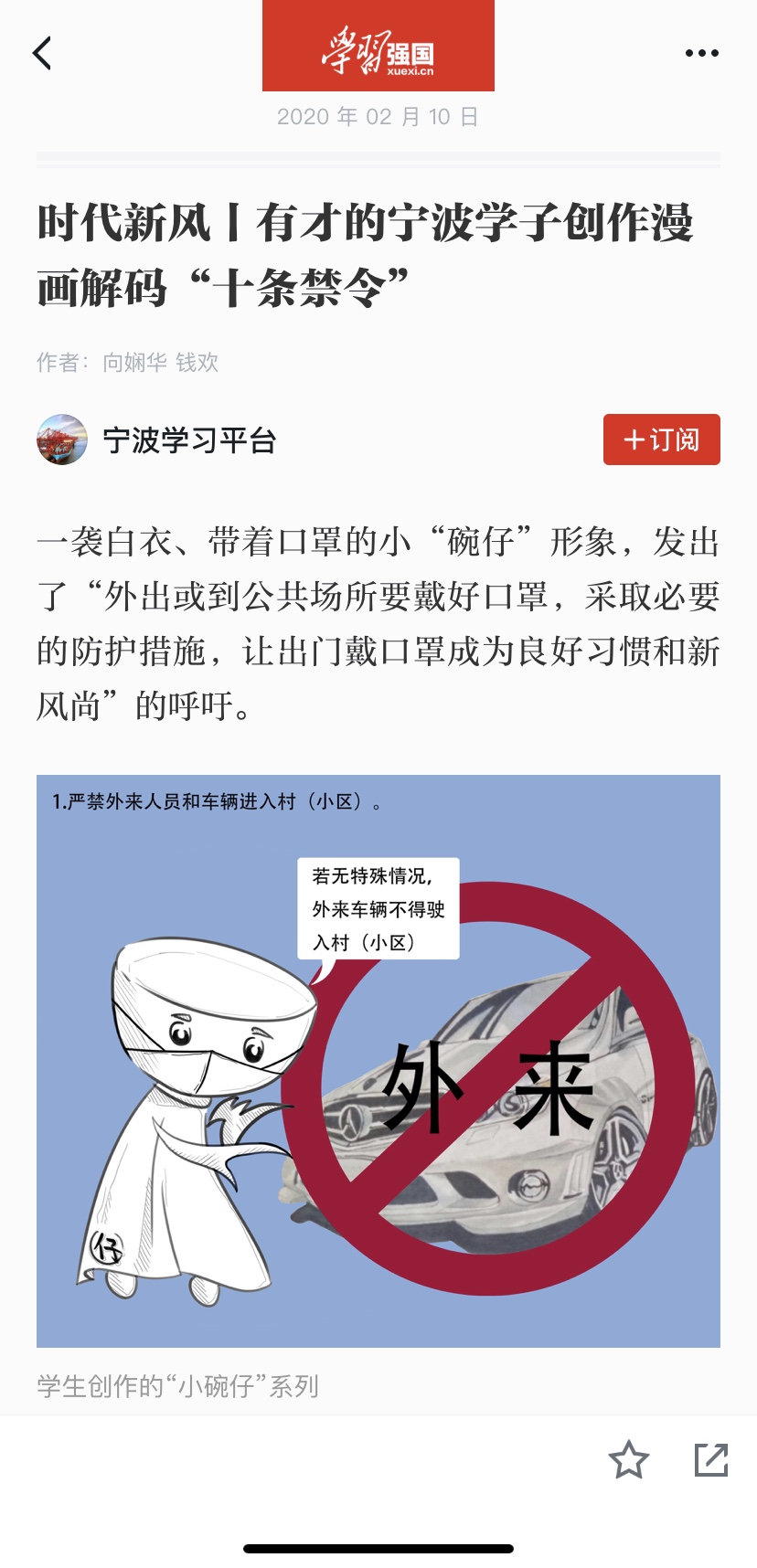View the 小碗仔 comic image full screen
The width and height of the screenshot is (757, 1568).
(378, 1061)
